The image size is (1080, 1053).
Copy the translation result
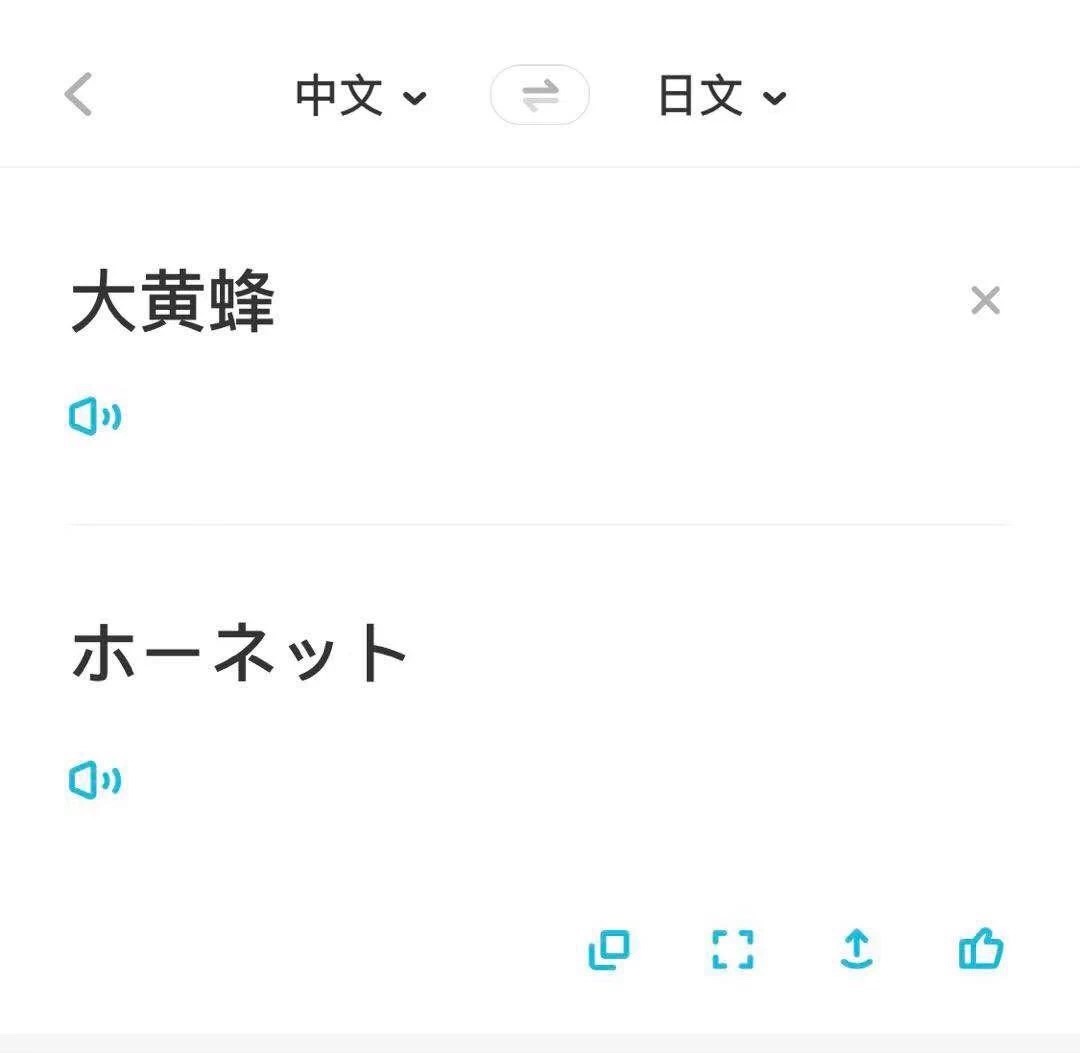point(608,950)
